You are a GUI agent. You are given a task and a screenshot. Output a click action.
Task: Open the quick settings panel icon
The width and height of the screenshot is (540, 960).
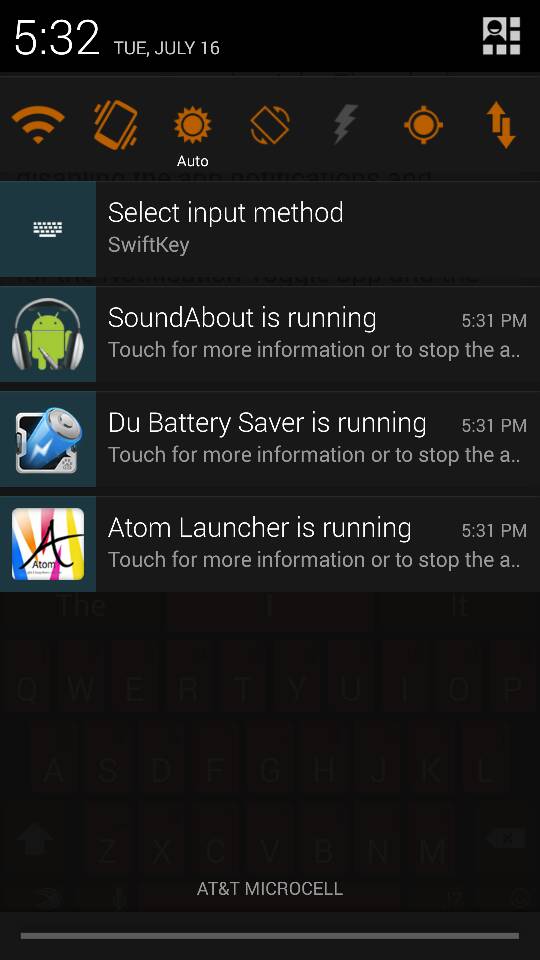(x=501, y=36)
